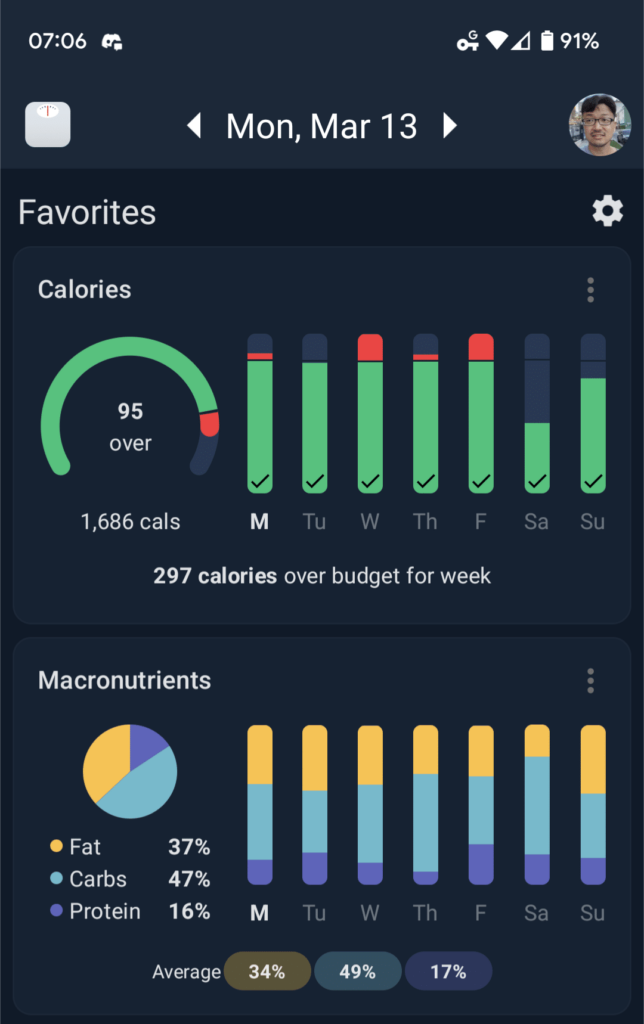The height and width of the screenshot is (1024, 644).
Task: Open the weight scale icon
Action: [x=48, y=124]
